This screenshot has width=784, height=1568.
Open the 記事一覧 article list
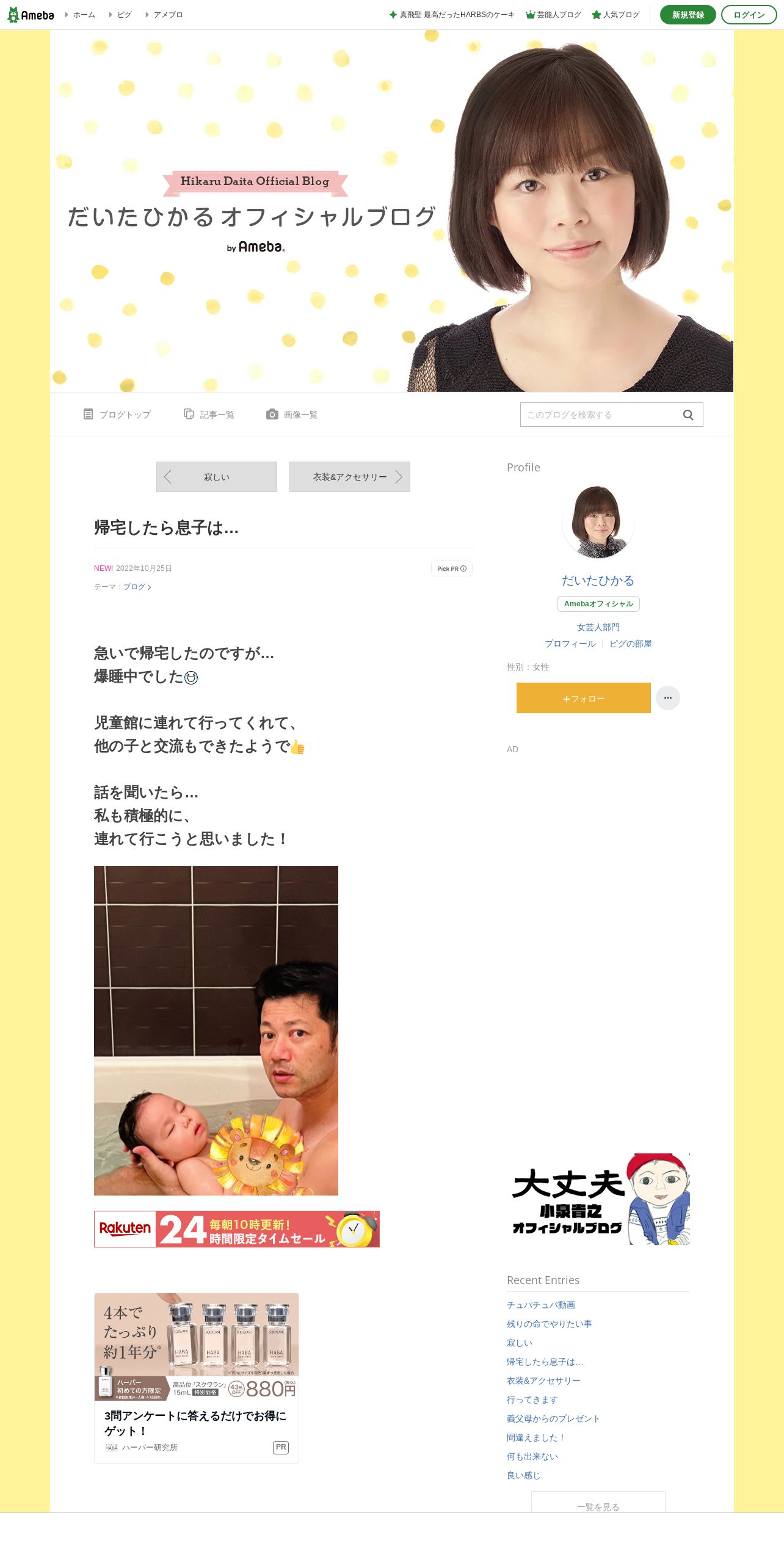(209, 415)
